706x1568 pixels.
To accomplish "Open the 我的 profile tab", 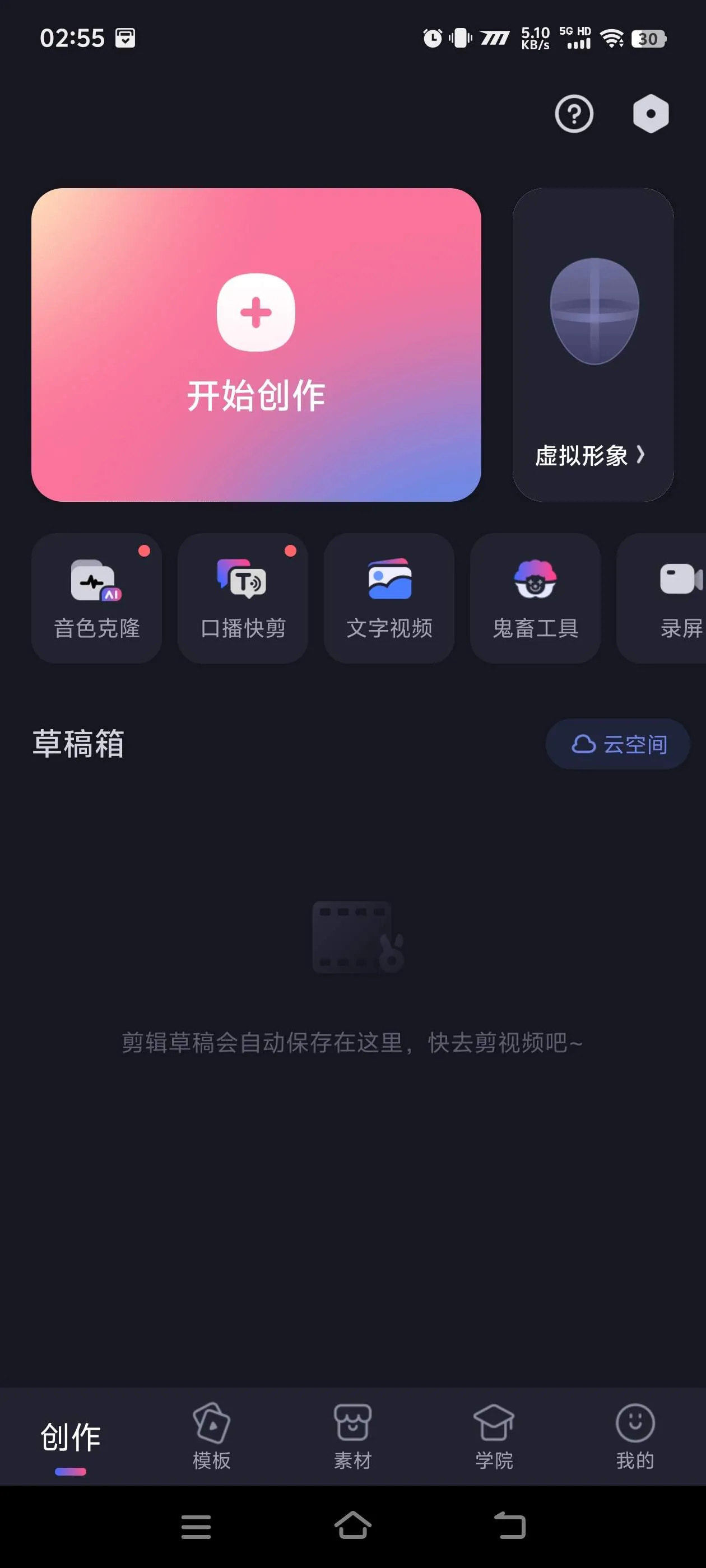I will [x=635, y=1436].
